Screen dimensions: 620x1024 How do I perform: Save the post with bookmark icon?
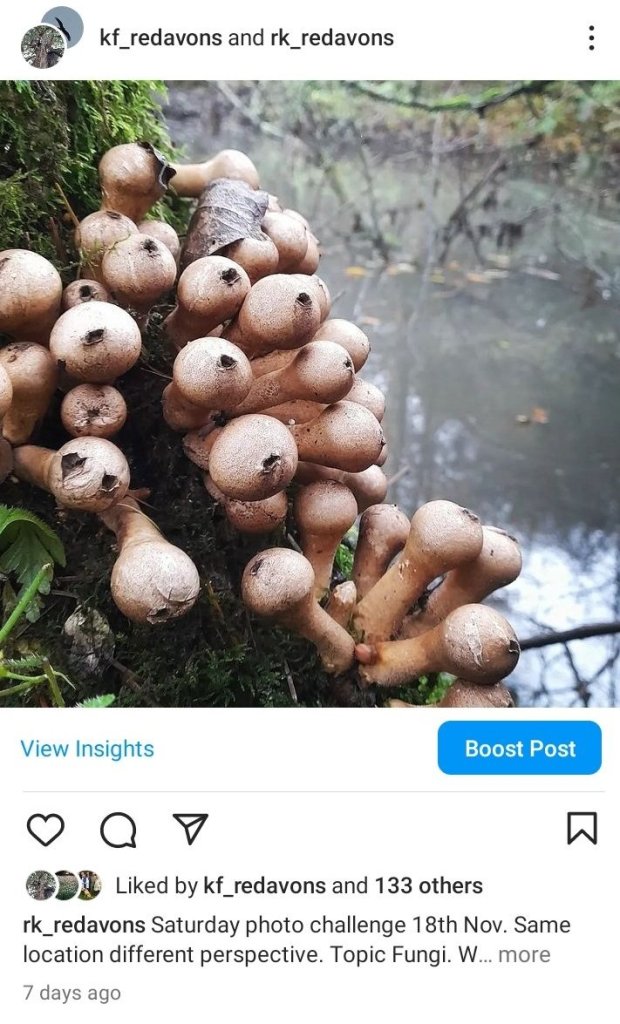click(581, 828)
